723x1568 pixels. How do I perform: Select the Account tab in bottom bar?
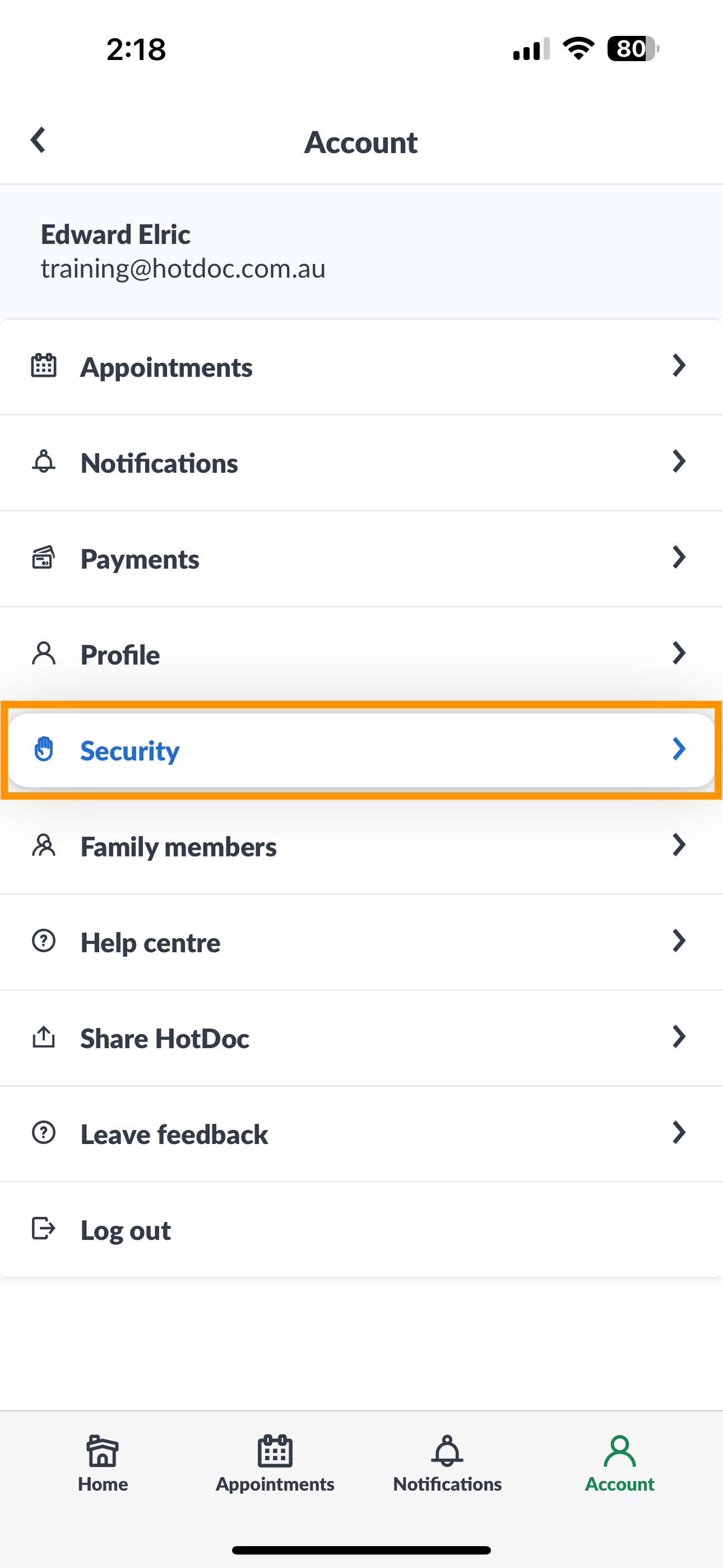point(619,1463)
